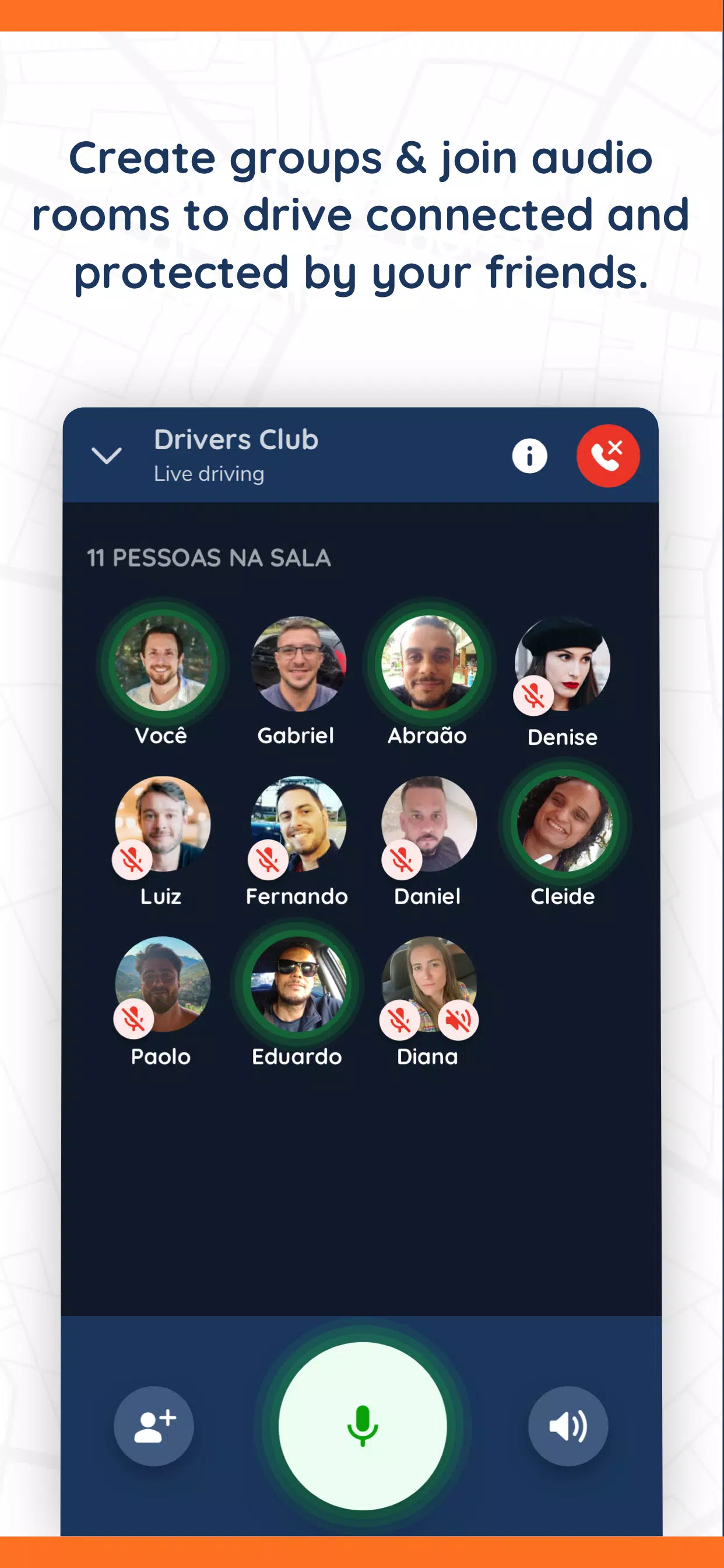Open Gabriel's profile picture
This screenshot has height=1568, width=724.
tap(296, 664)
